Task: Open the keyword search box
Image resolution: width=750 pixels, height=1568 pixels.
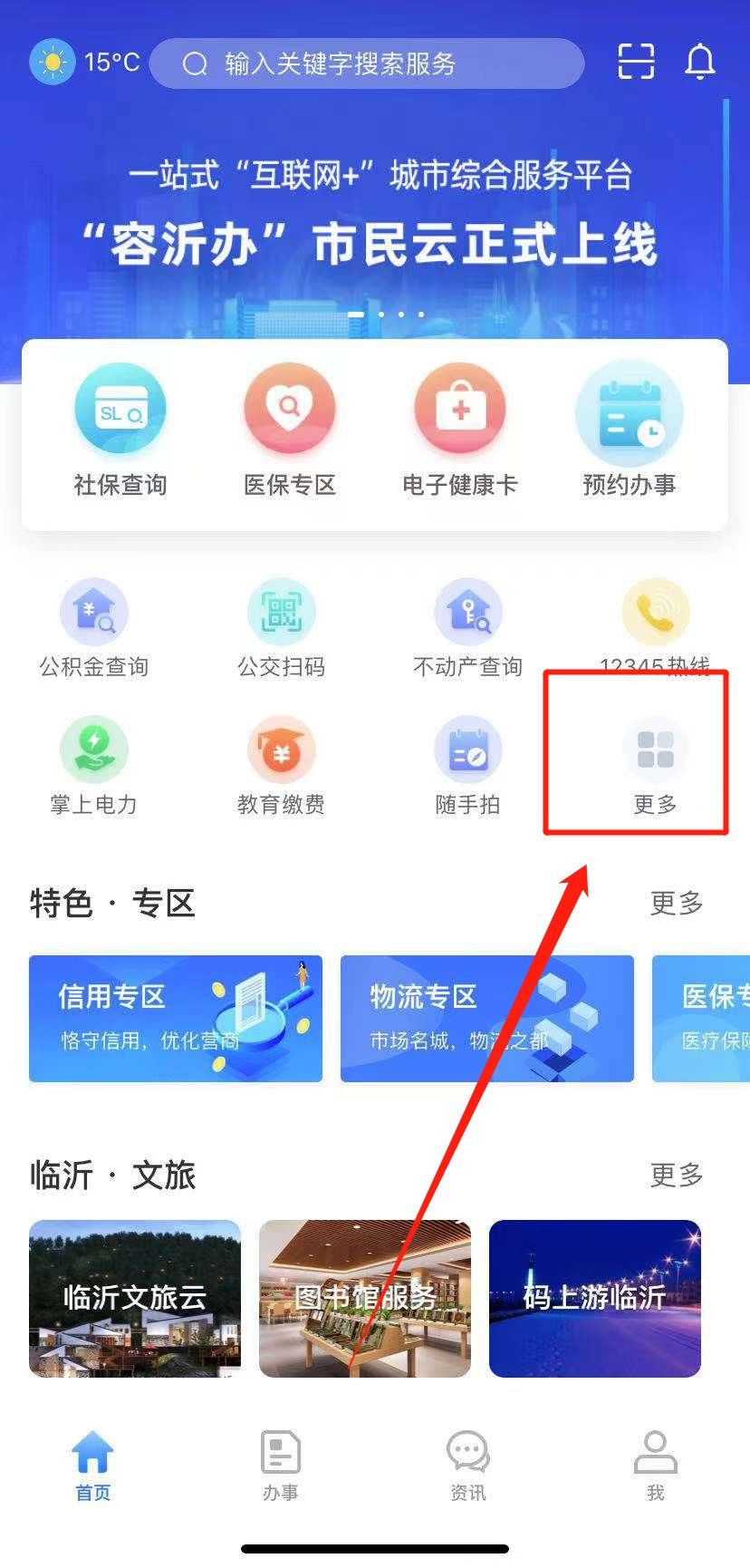Action: 366,63
